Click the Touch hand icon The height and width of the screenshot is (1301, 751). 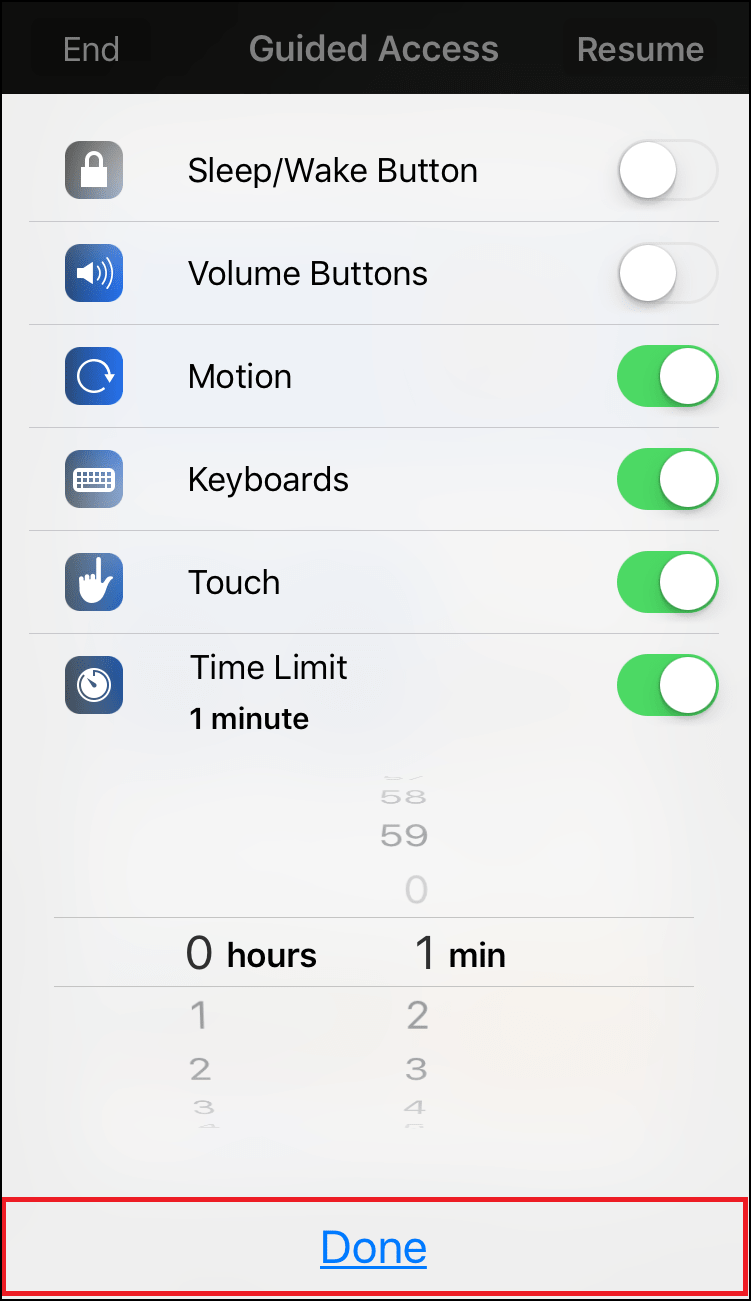[x=93, y=582]
